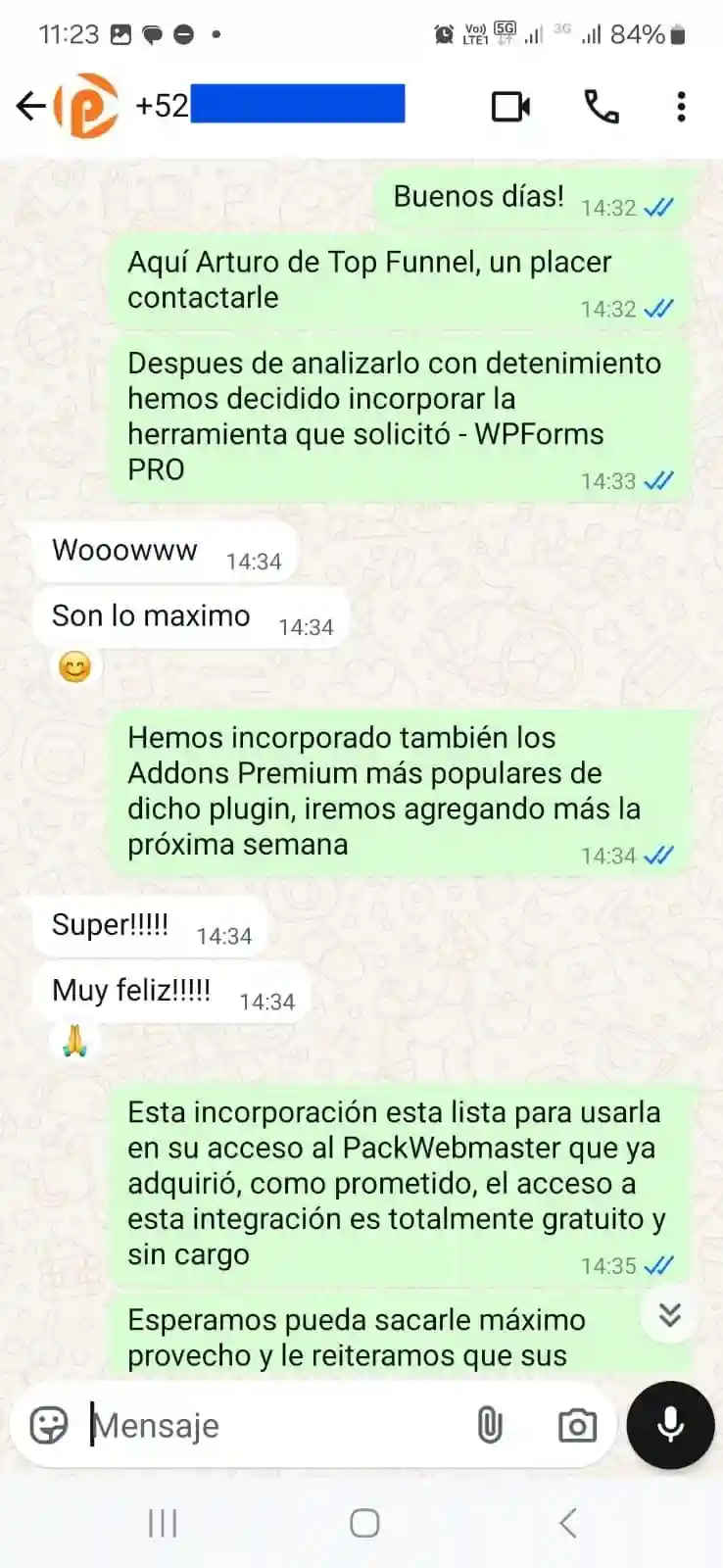Image resolution: width=723 pixels, height=1568 pixels.
Task: Open the camera from message bar
Action: 577,1425
